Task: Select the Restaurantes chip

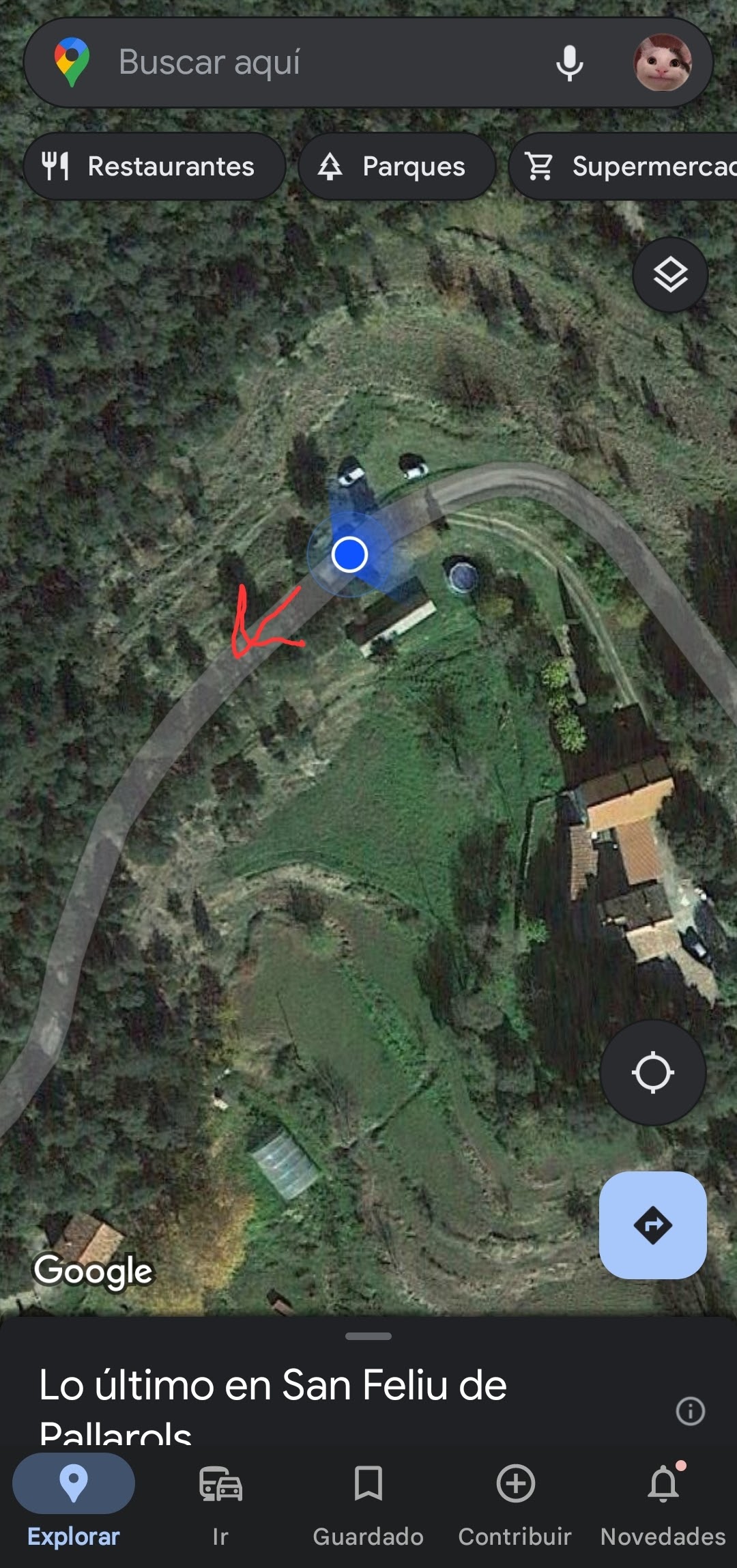Action: 154,167
